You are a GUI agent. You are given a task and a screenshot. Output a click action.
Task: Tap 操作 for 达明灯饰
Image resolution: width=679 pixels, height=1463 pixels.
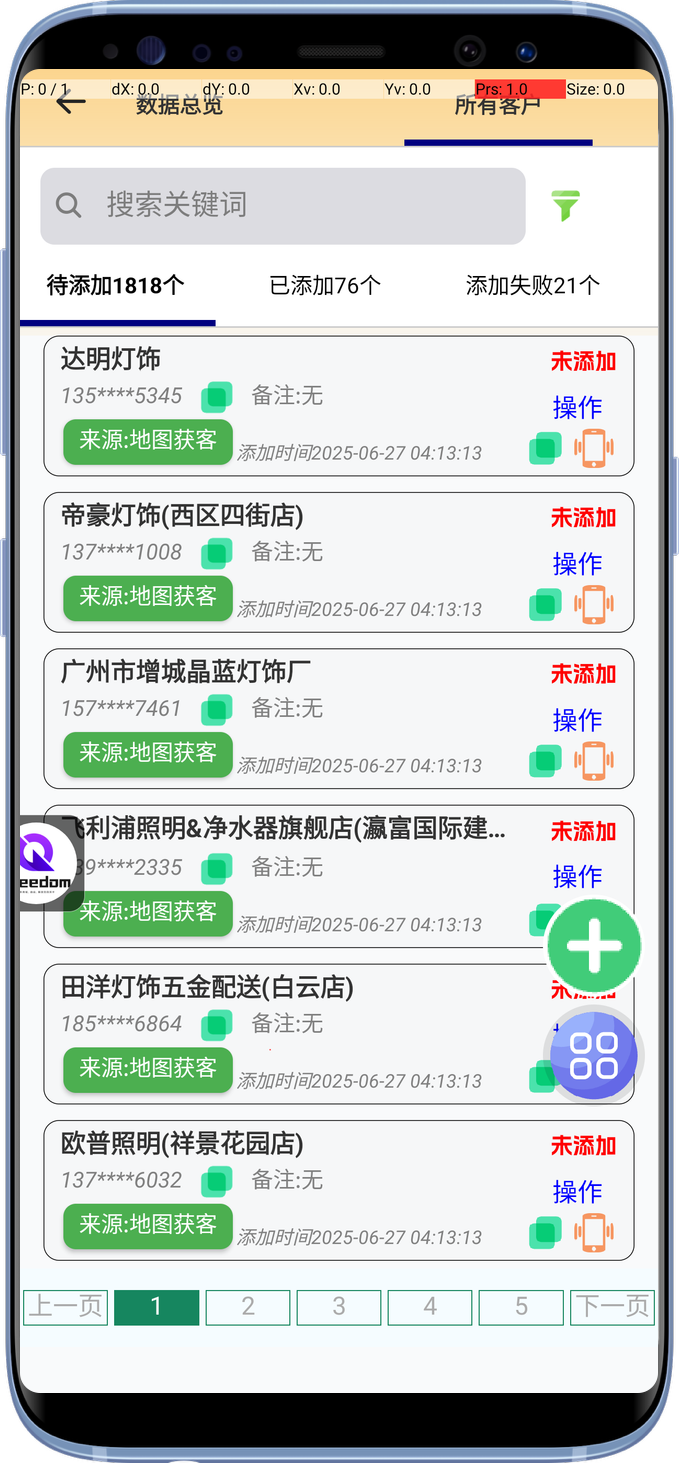point(577,408)
